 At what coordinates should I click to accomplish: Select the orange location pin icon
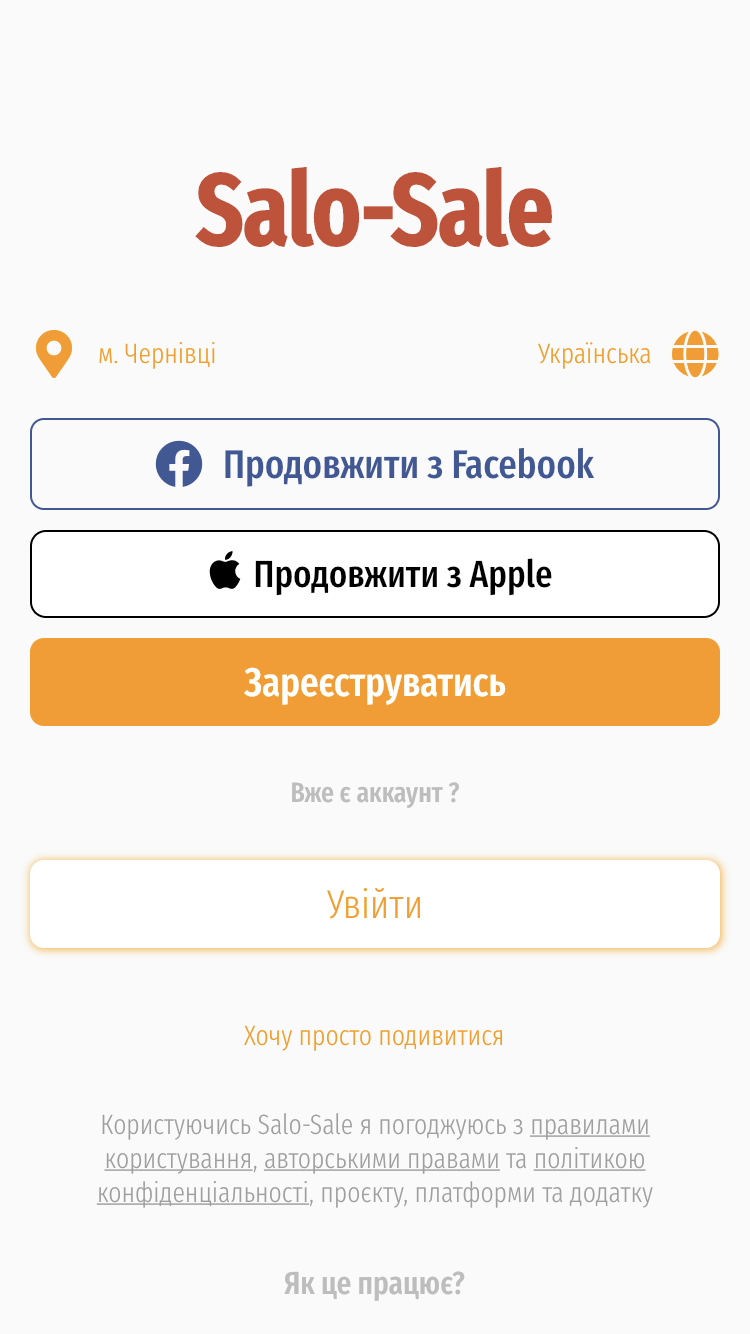[54, 353]
